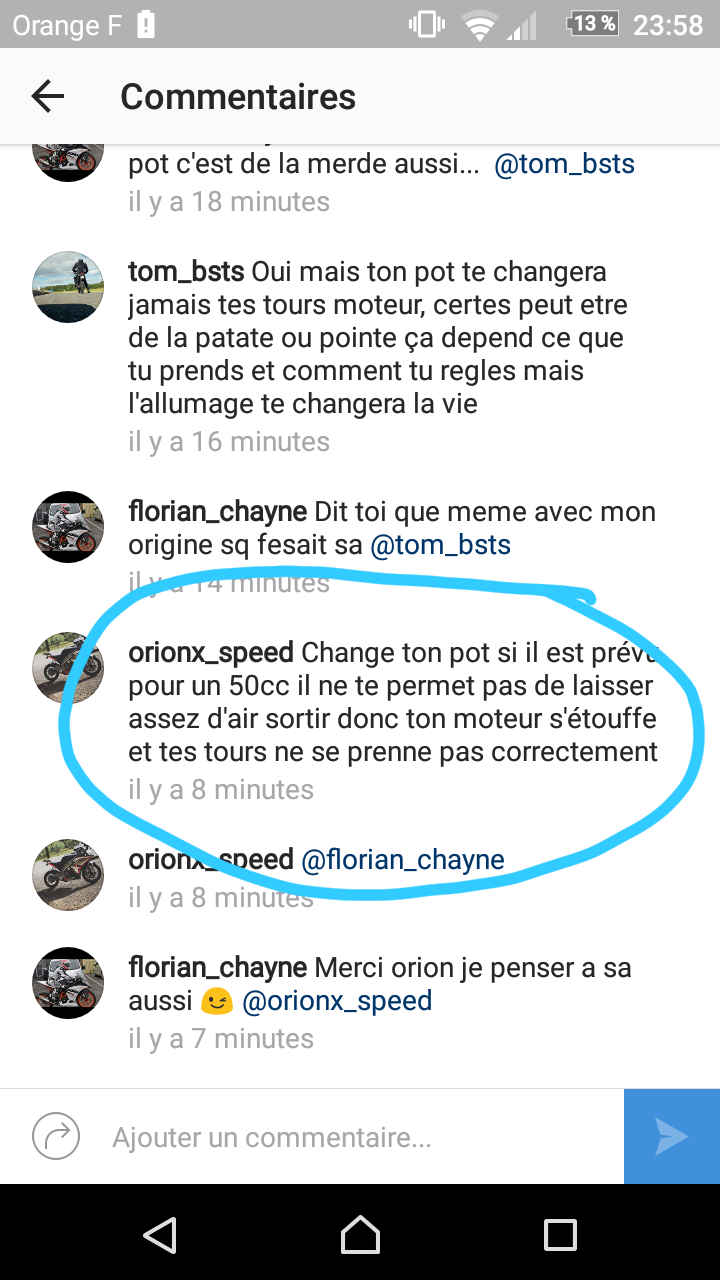The image size is (720, 1280).
Task: View florian_chayne avatar next to Merci orion comment
Action: 68,982
